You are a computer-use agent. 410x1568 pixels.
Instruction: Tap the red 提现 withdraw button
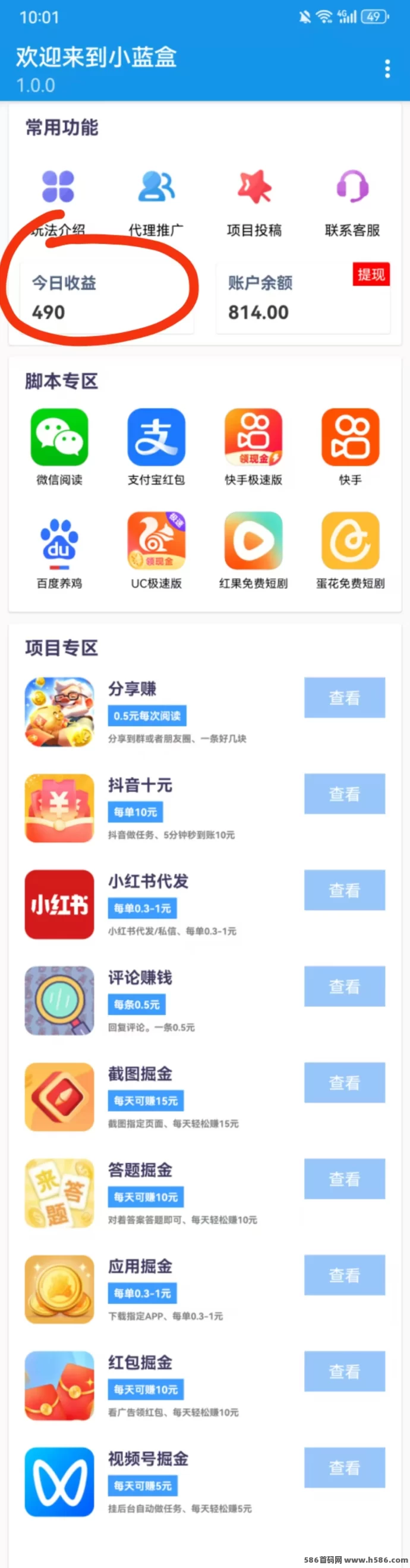[x=371, y=274]
